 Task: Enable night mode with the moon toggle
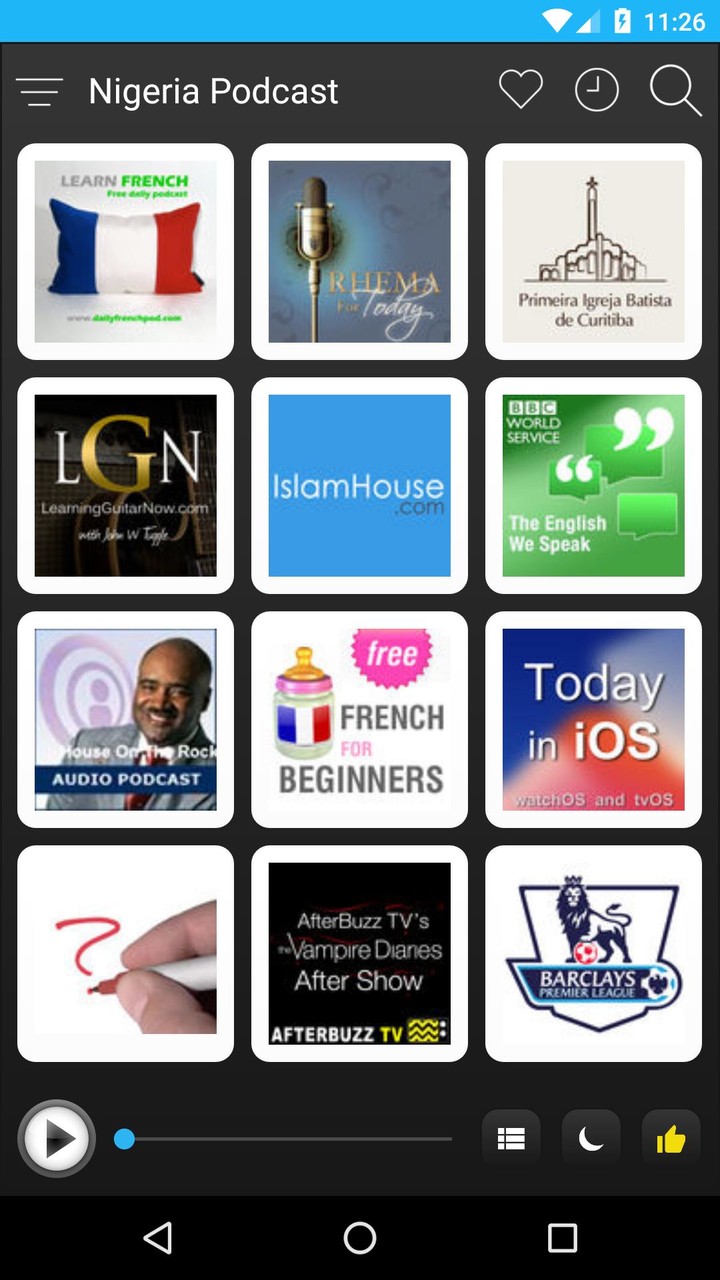[x=591, y=1138]
